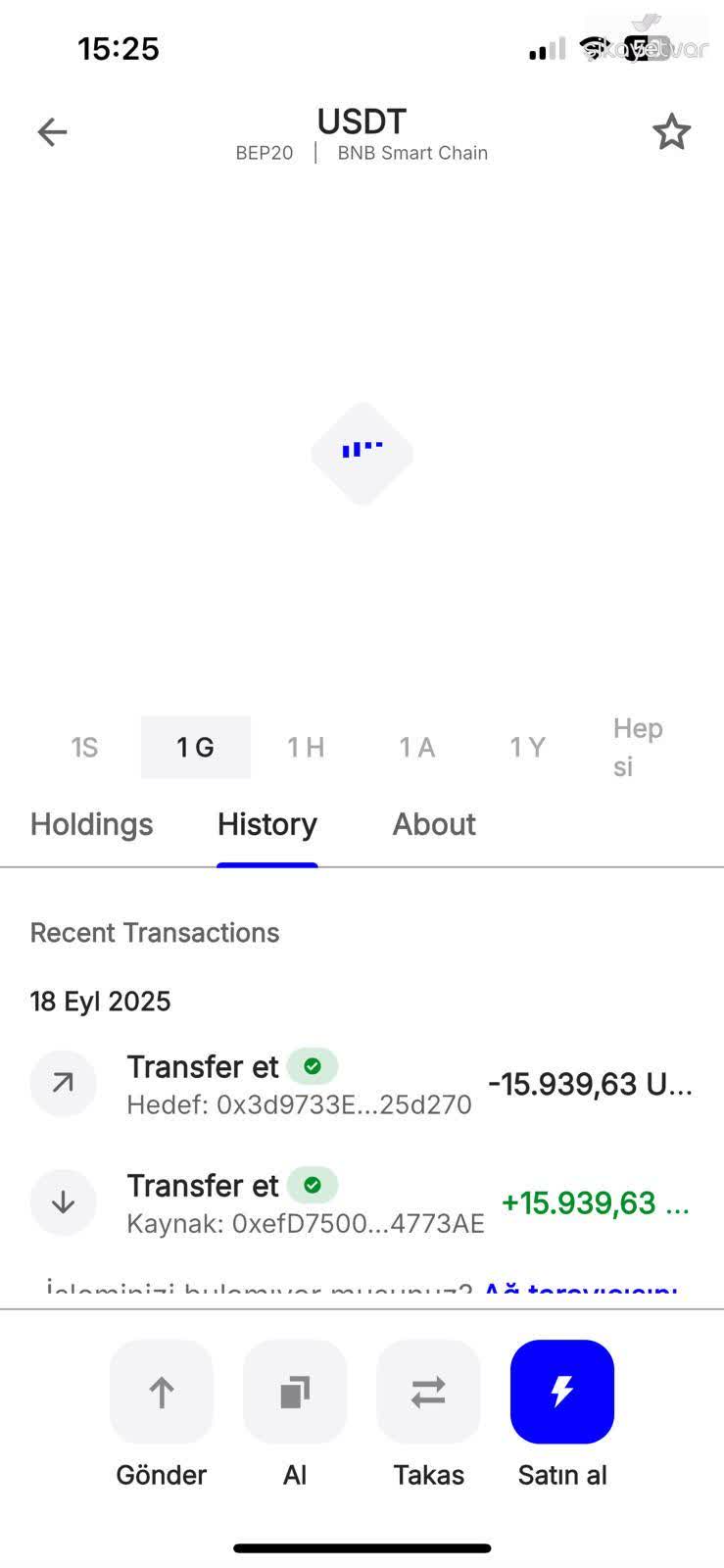Tap the back arrow at top left
The image size is (724, 1568).
tap(51, 131)
